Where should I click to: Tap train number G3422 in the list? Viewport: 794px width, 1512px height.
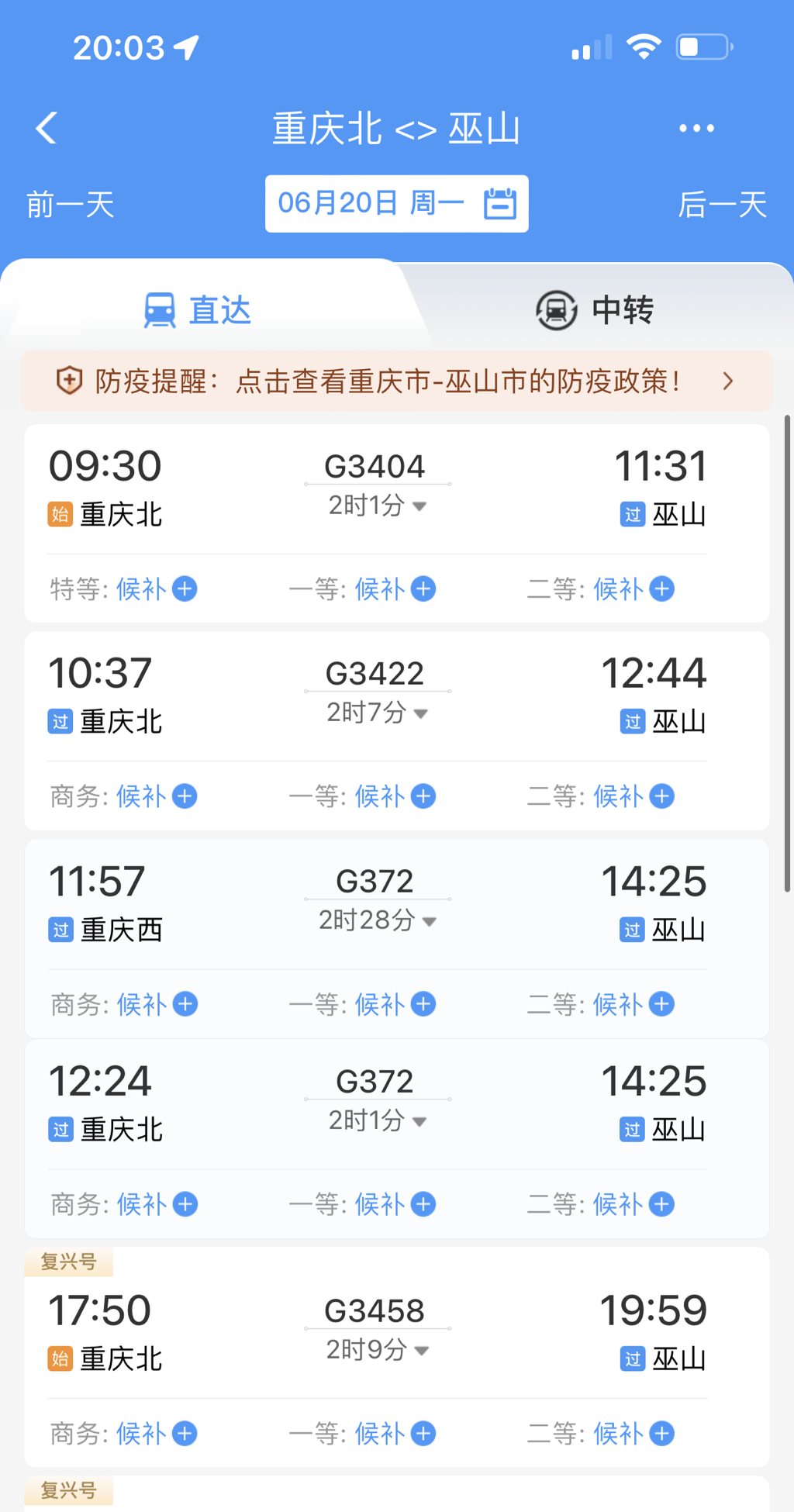(375, 673)
